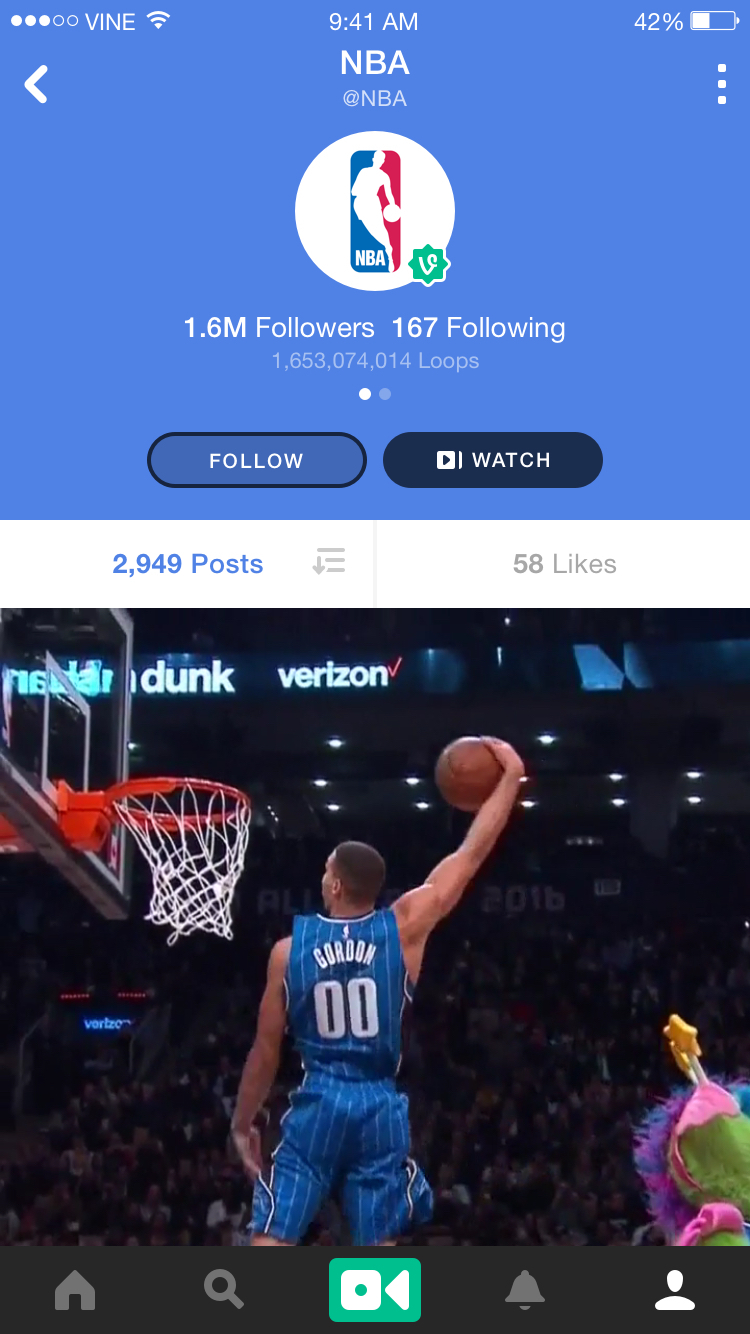Viewport: 750px width, 1334px height.
Task: Open the 1.6M Followers list
Action: click(279, 328)
